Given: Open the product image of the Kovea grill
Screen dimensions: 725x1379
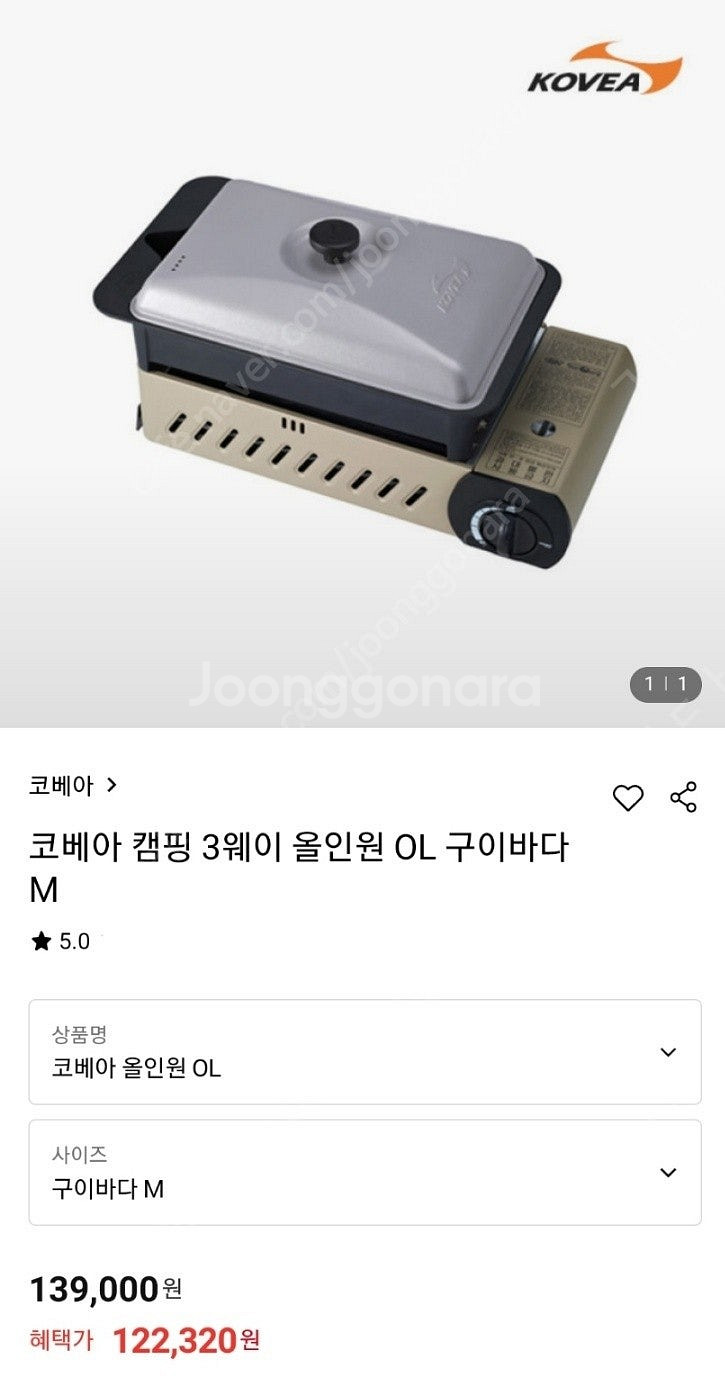Looking at the screenshot, I should [362, 370].
